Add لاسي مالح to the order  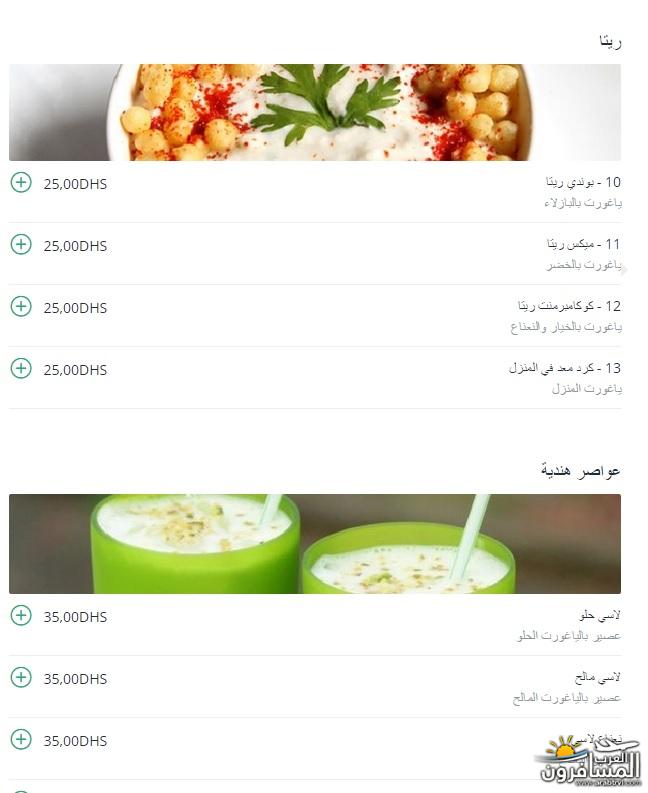pos(21,677)
